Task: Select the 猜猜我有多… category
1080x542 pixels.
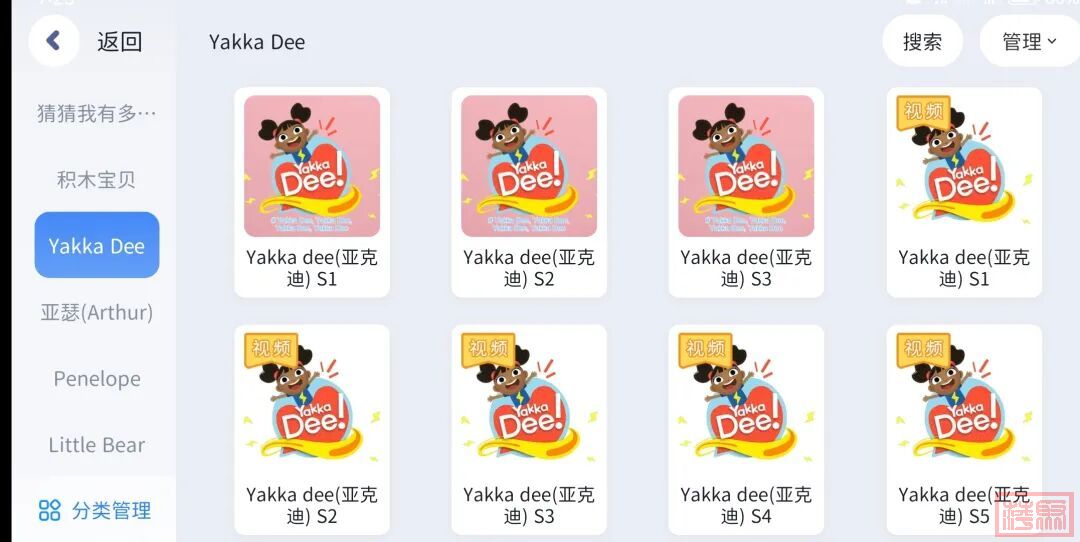Action: (97, 113)
